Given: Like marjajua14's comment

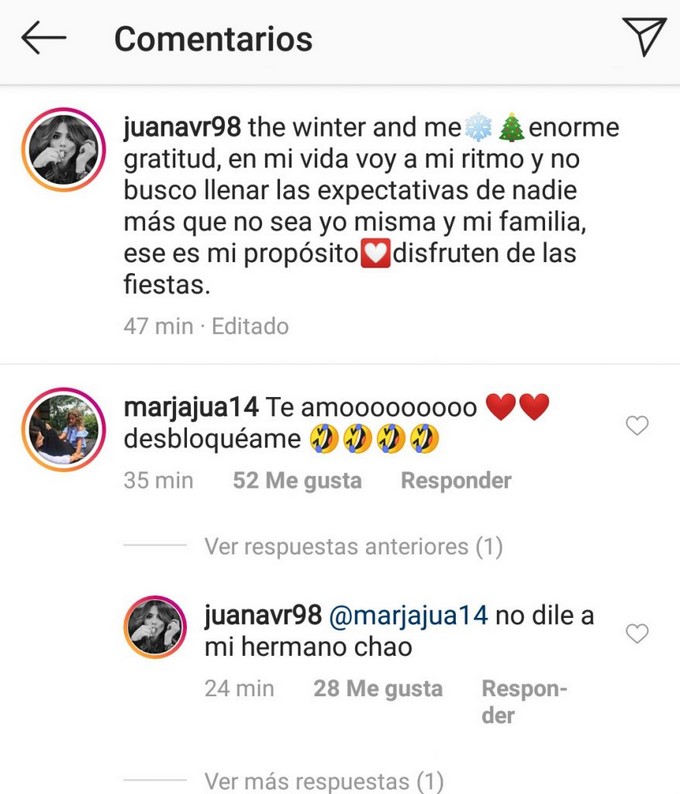Looking at the screenshot, I should tap(636, 426).
